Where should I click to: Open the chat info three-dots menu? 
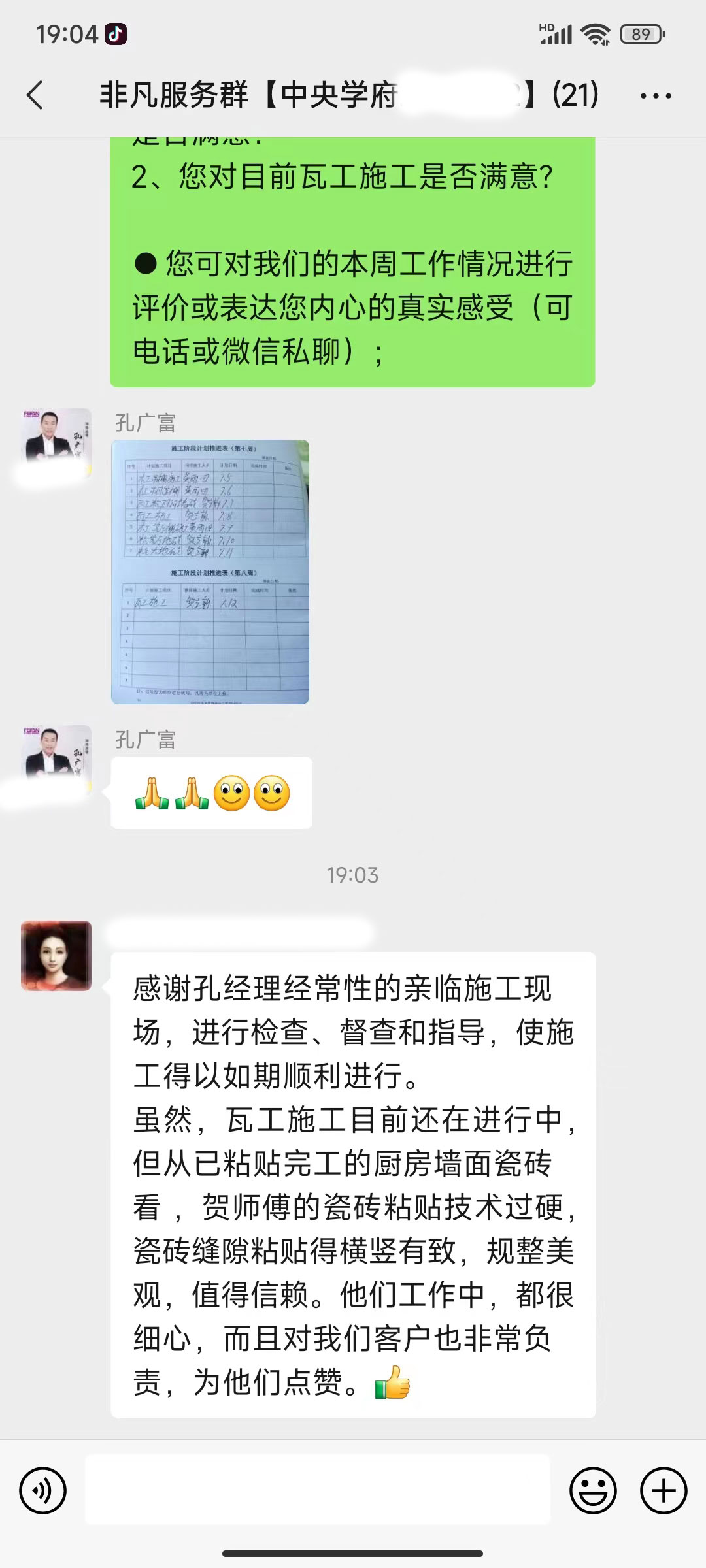tap(655, 96)
